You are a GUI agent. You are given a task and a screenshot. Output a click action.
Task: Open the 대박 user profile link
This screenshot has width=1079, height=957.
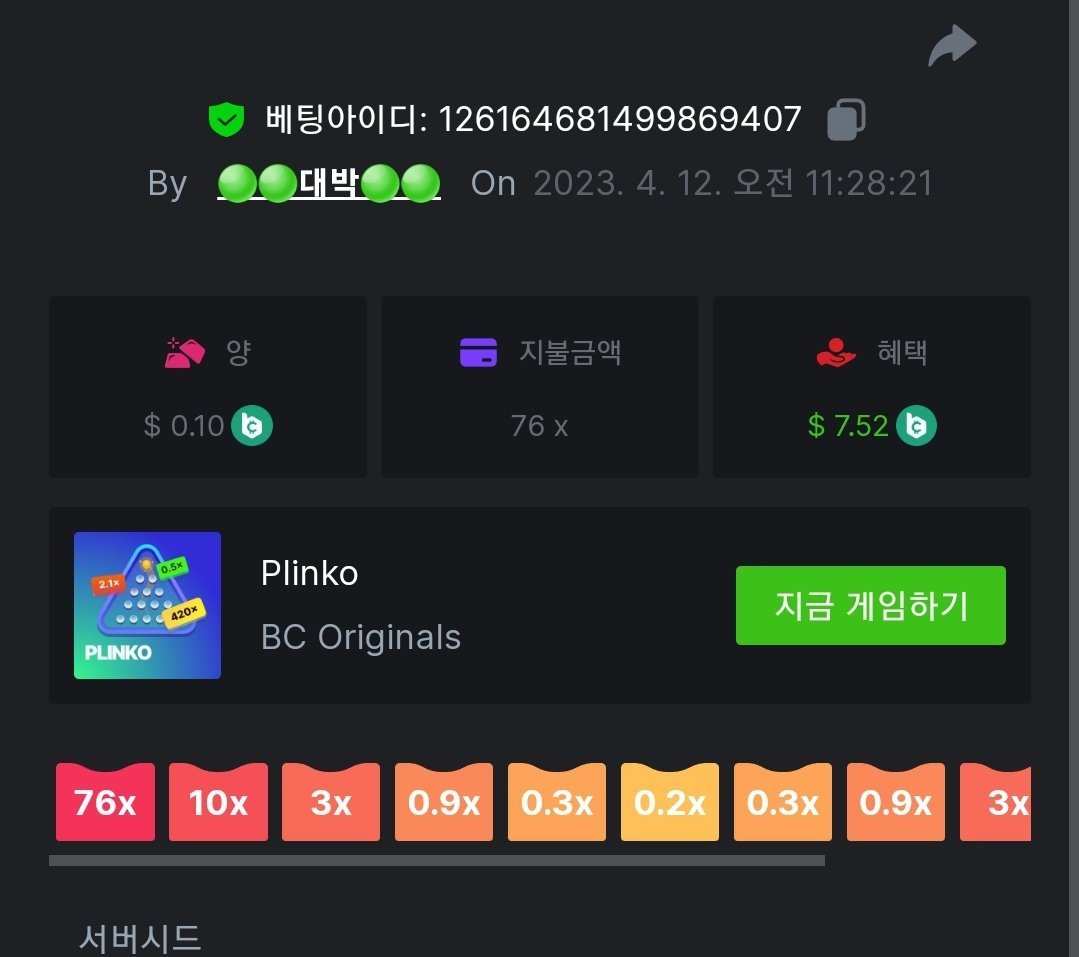click(x=329, y=184)
